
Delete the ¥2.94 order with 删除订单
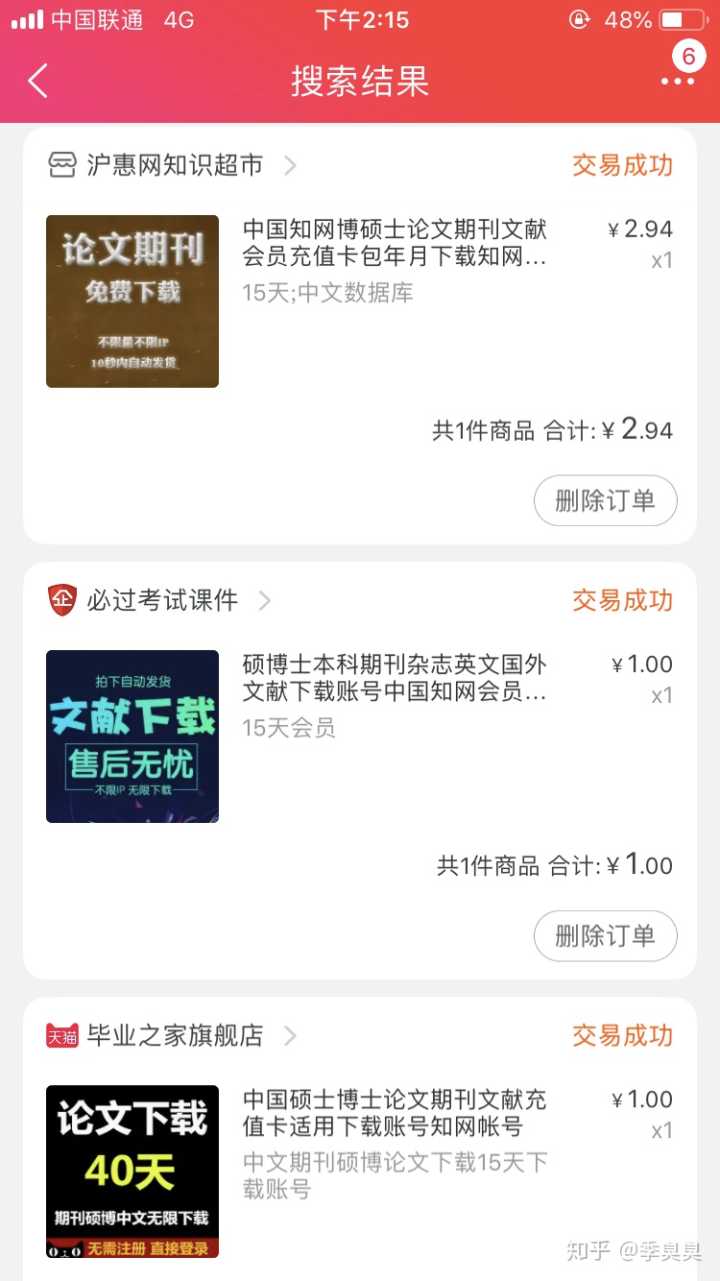click(605, 500)
